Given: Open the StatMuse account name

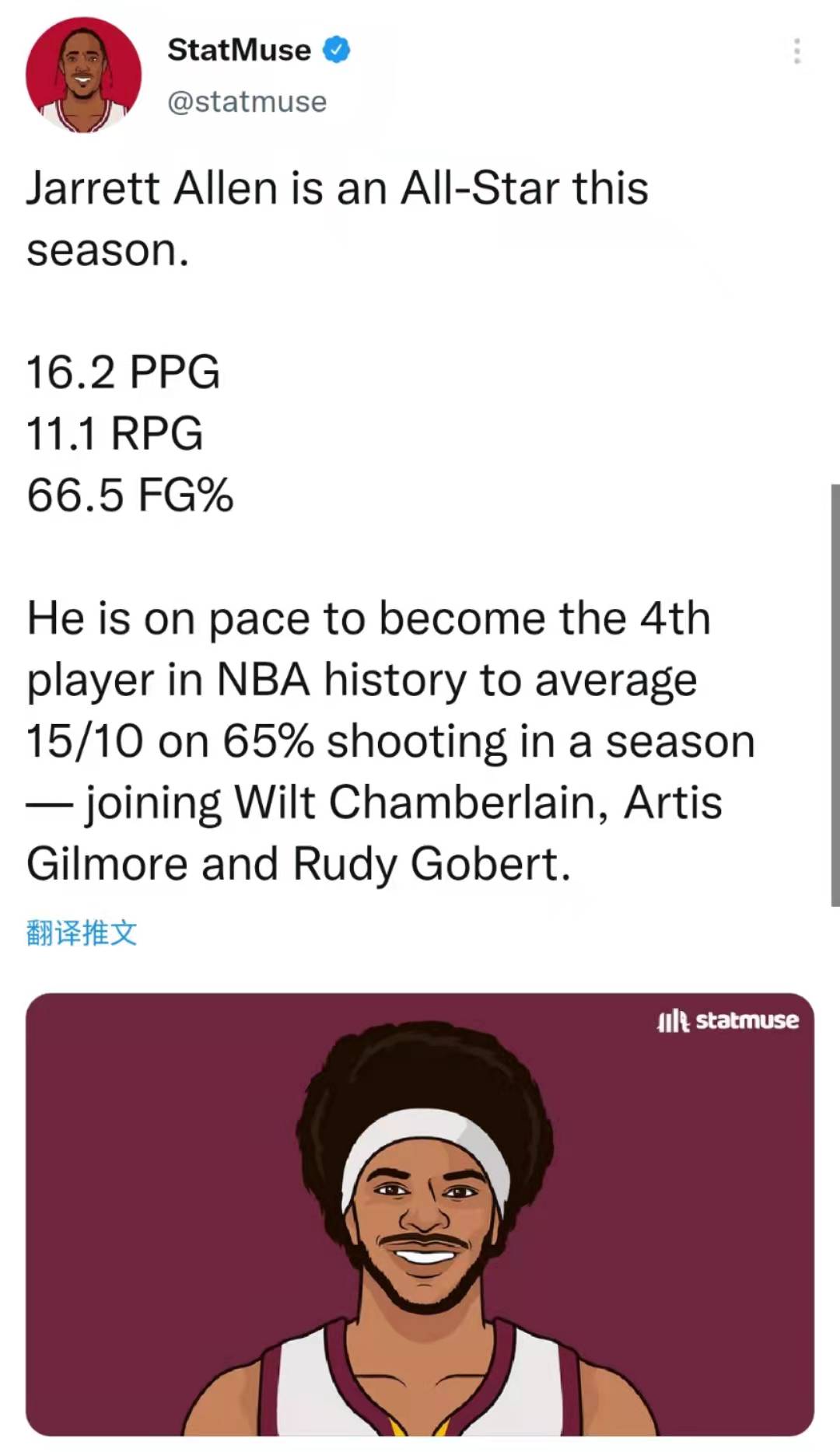Looking at the screenshot, I should [239, 51].
